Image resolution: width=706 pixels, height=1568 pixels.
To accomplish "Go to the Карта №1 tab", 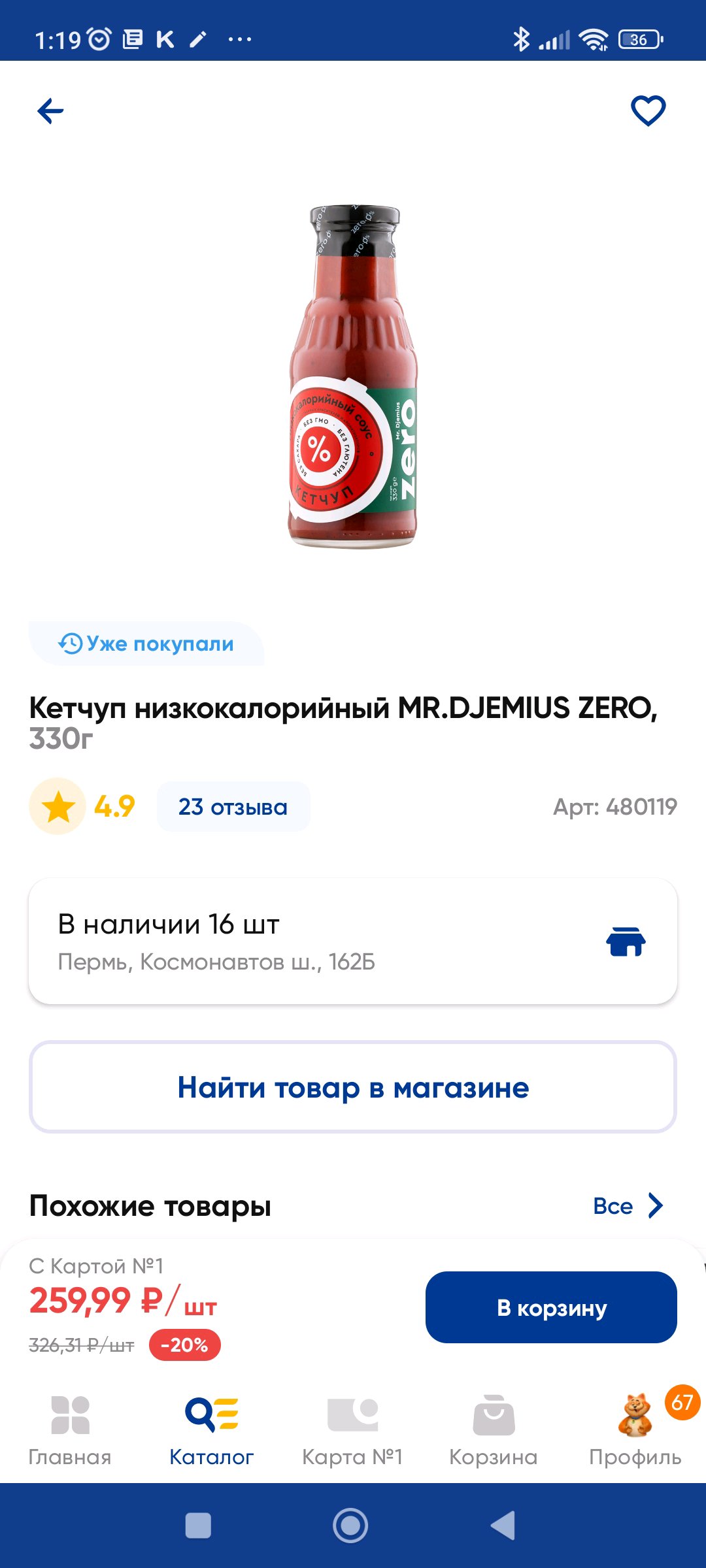I will tap(352, 1431).
